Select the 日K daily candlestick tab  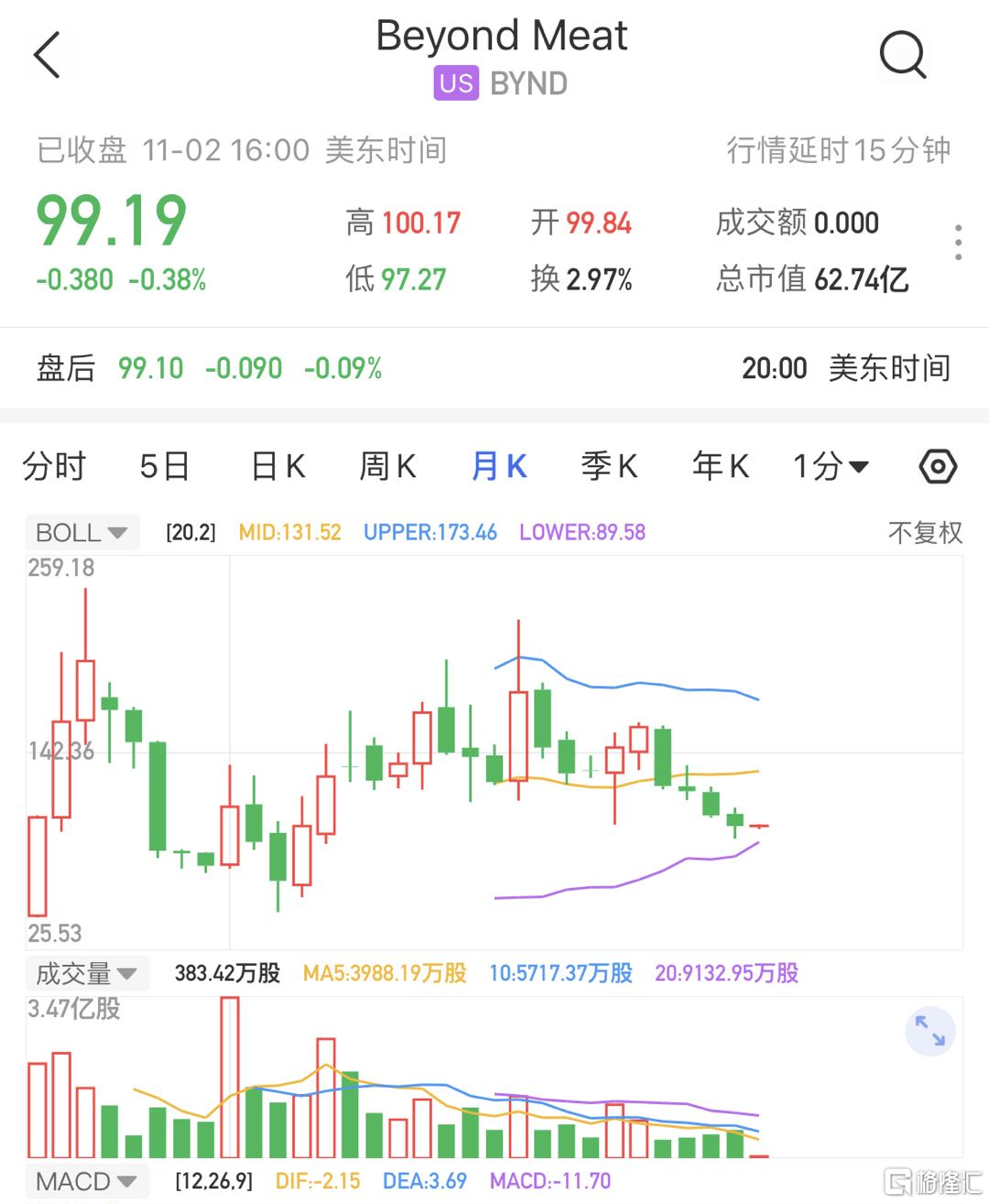277,466
